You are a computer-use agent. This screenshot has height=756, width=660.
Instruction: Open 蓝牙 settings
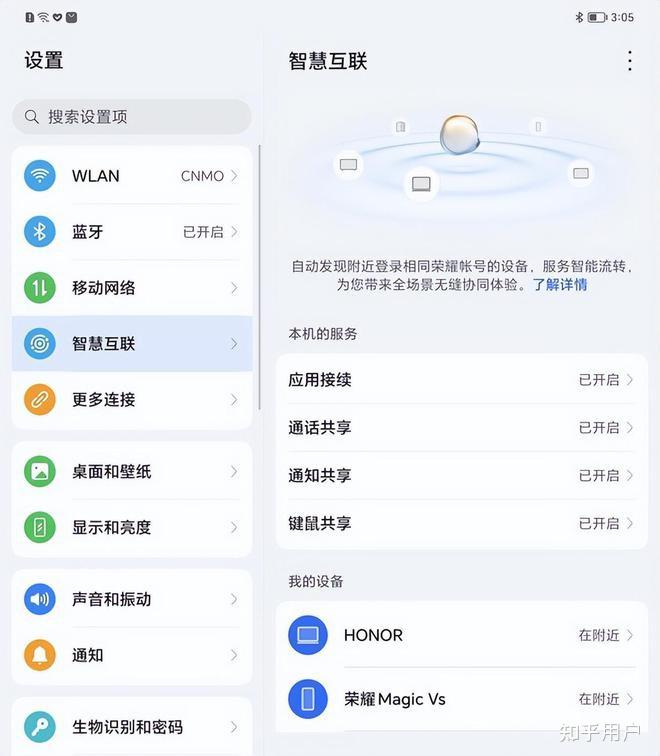point(131,232)
